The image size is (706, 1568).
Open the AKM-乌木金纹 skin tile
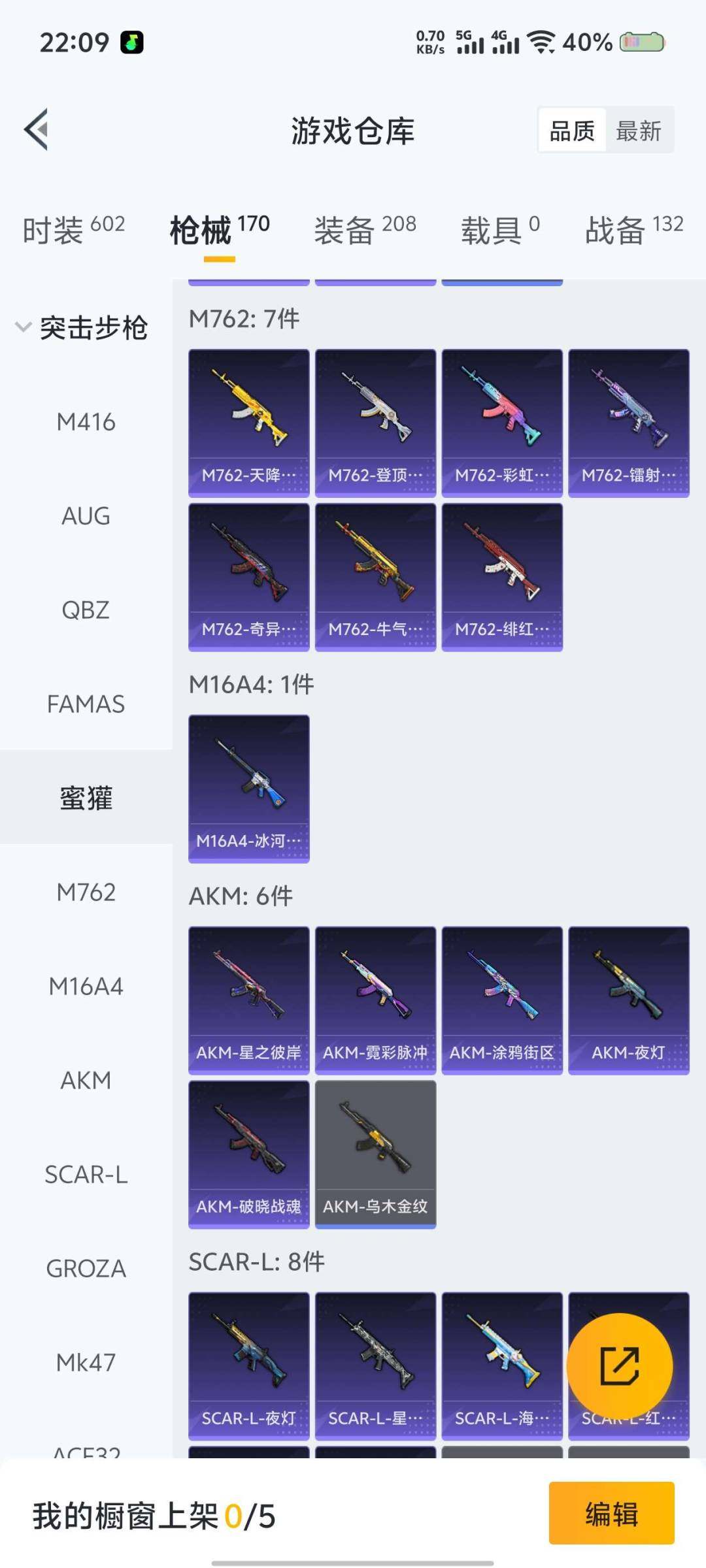[x=375, y=1154]
